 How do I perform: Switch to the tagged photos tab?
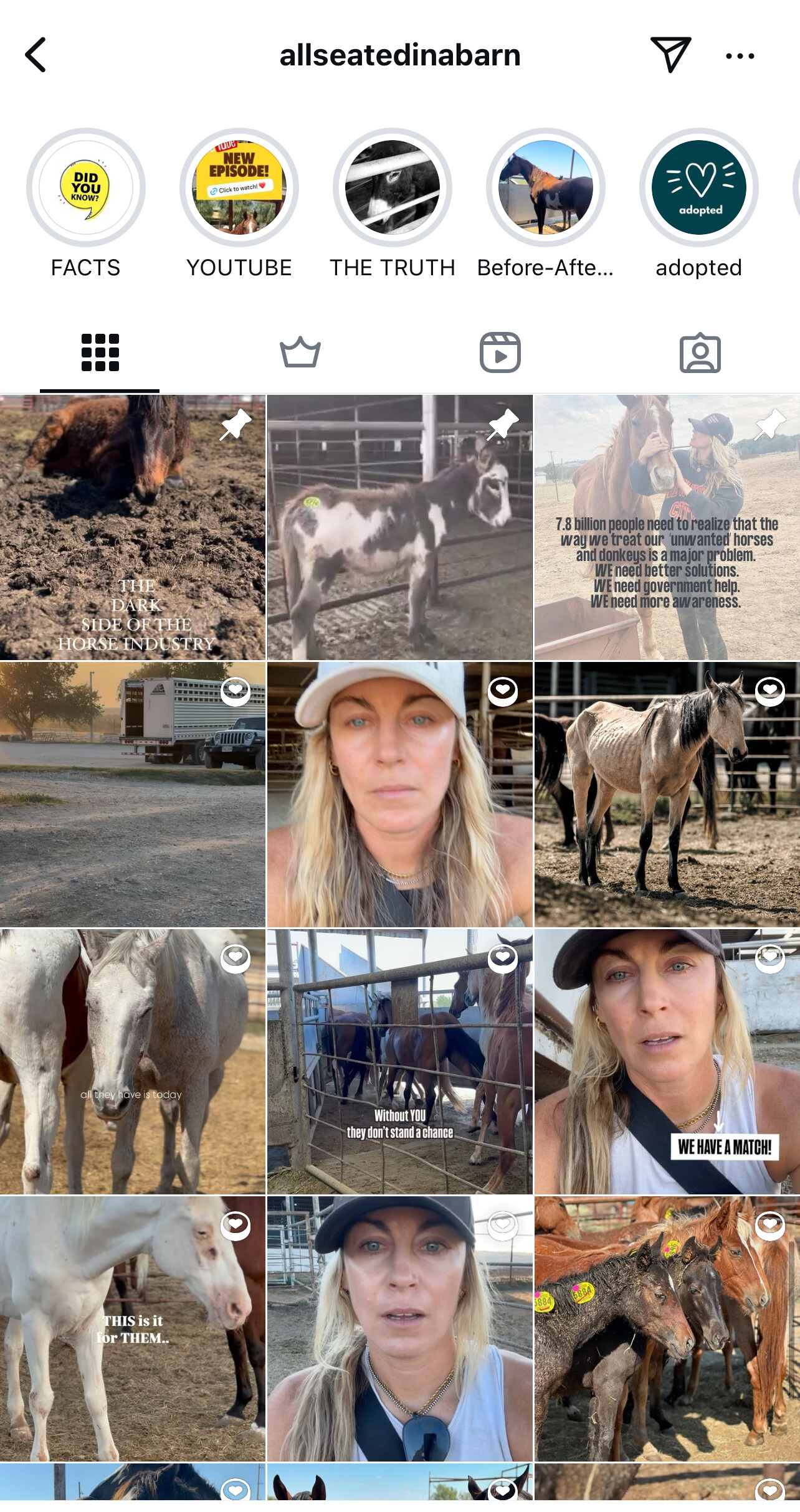(700, 352)
